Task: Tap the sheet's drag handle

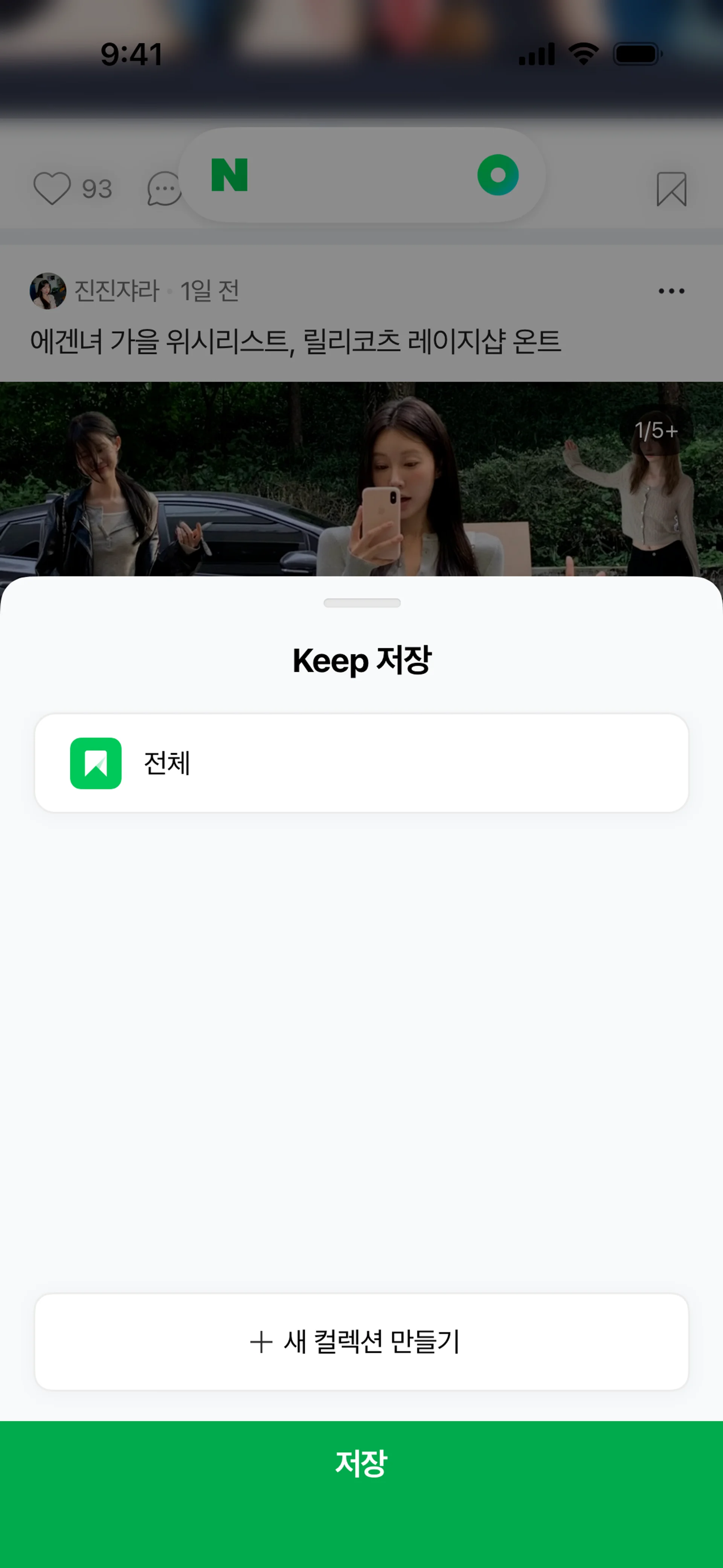Action: point(361,603)
